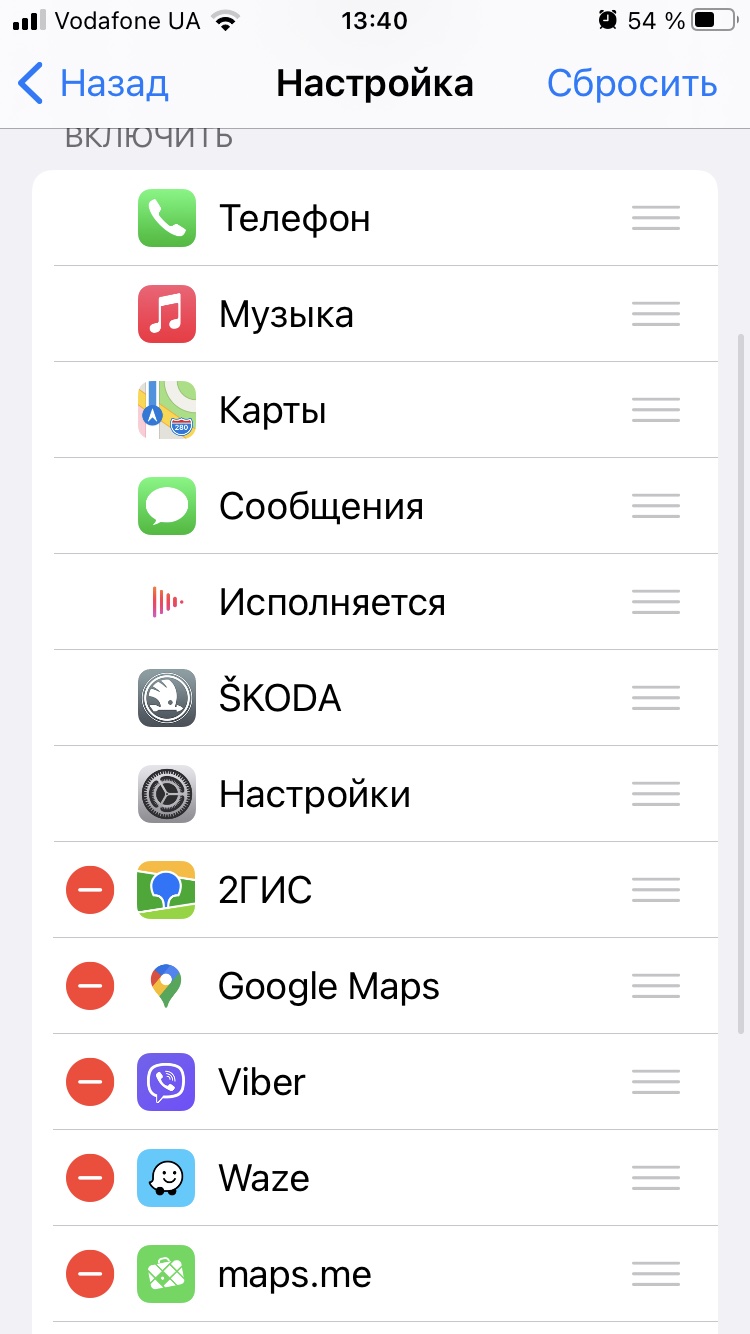Go back via the Назад button
Viewport: 750px width, 1334px height.
coord(93,83)
